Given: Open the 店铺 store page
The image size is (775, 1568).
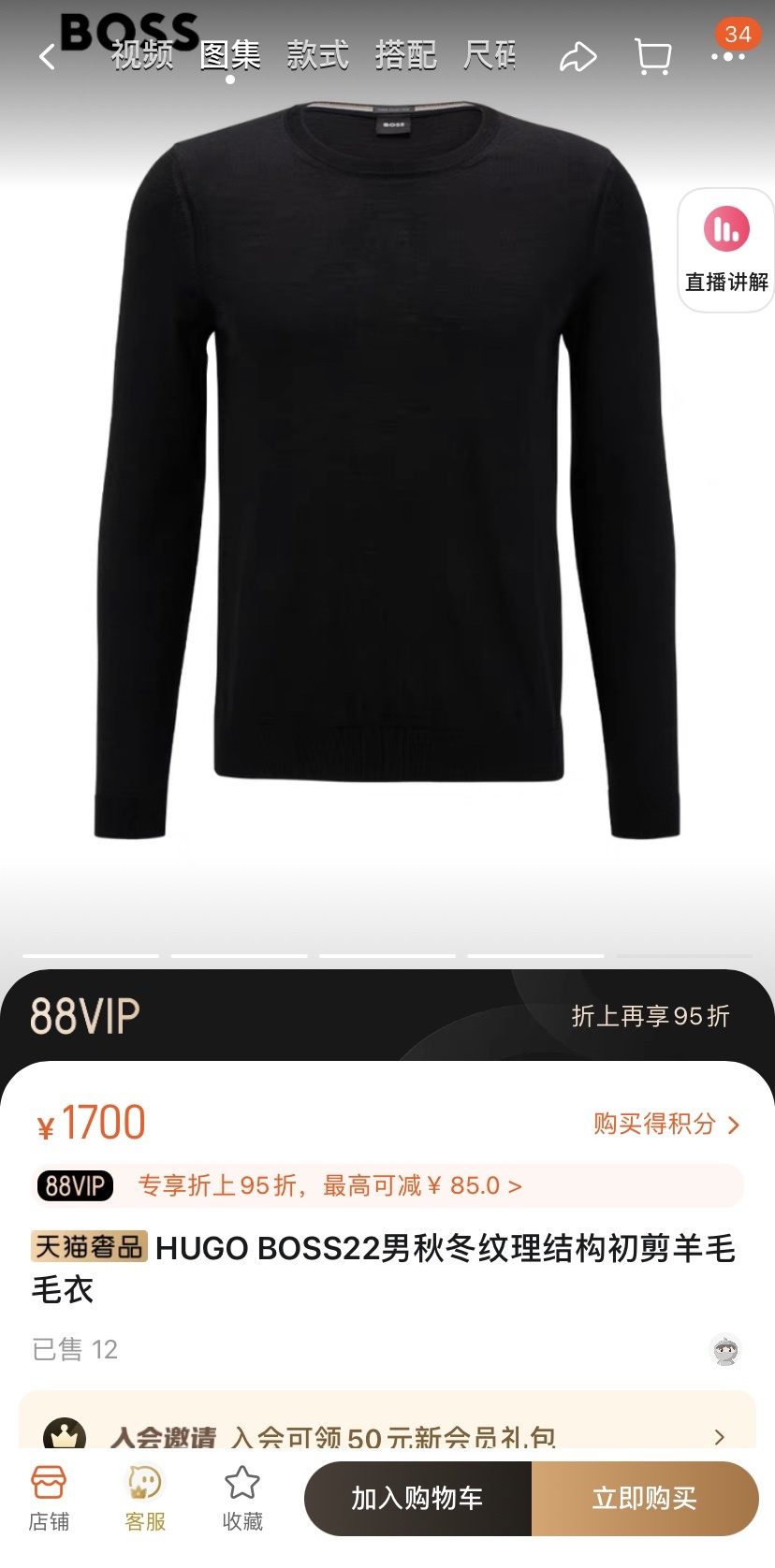Looking at the screenshot, I should pos(49,1498).
